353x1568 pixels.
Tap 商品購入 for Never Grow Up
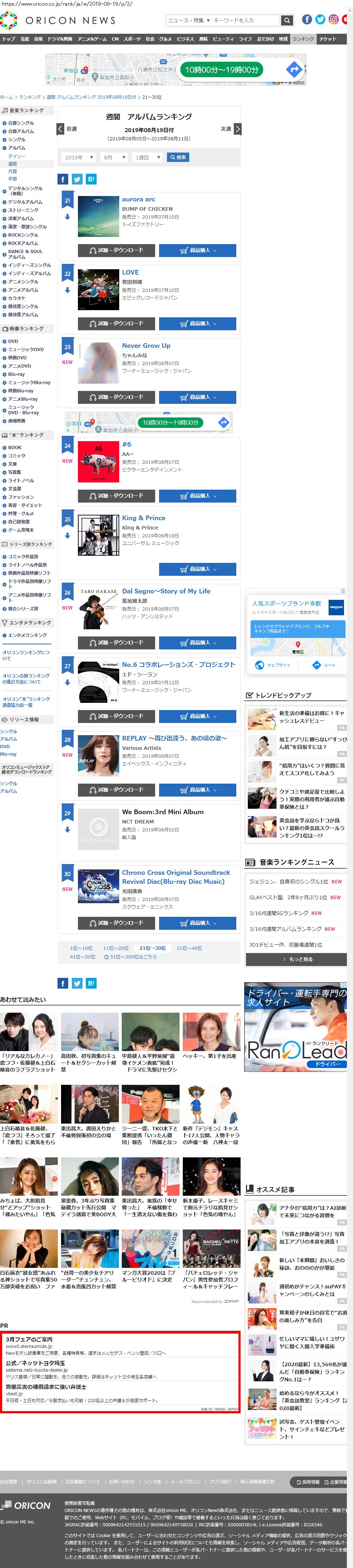(198, 397)
